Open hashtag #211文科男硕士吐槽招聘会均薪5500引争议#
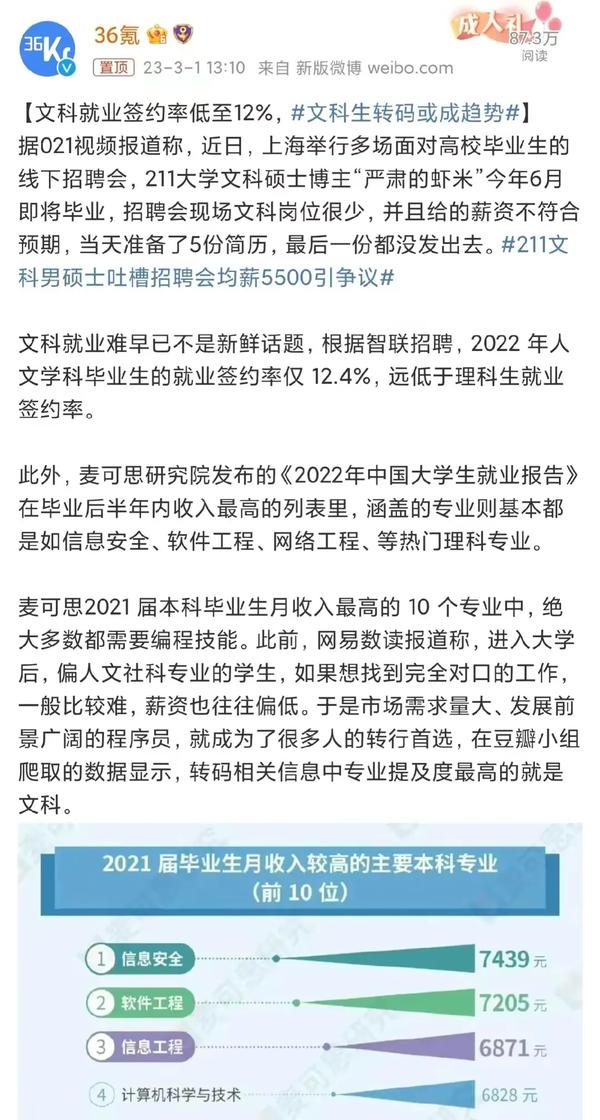The width and height of the screenshot is (600, 1120). coord(293,261)
